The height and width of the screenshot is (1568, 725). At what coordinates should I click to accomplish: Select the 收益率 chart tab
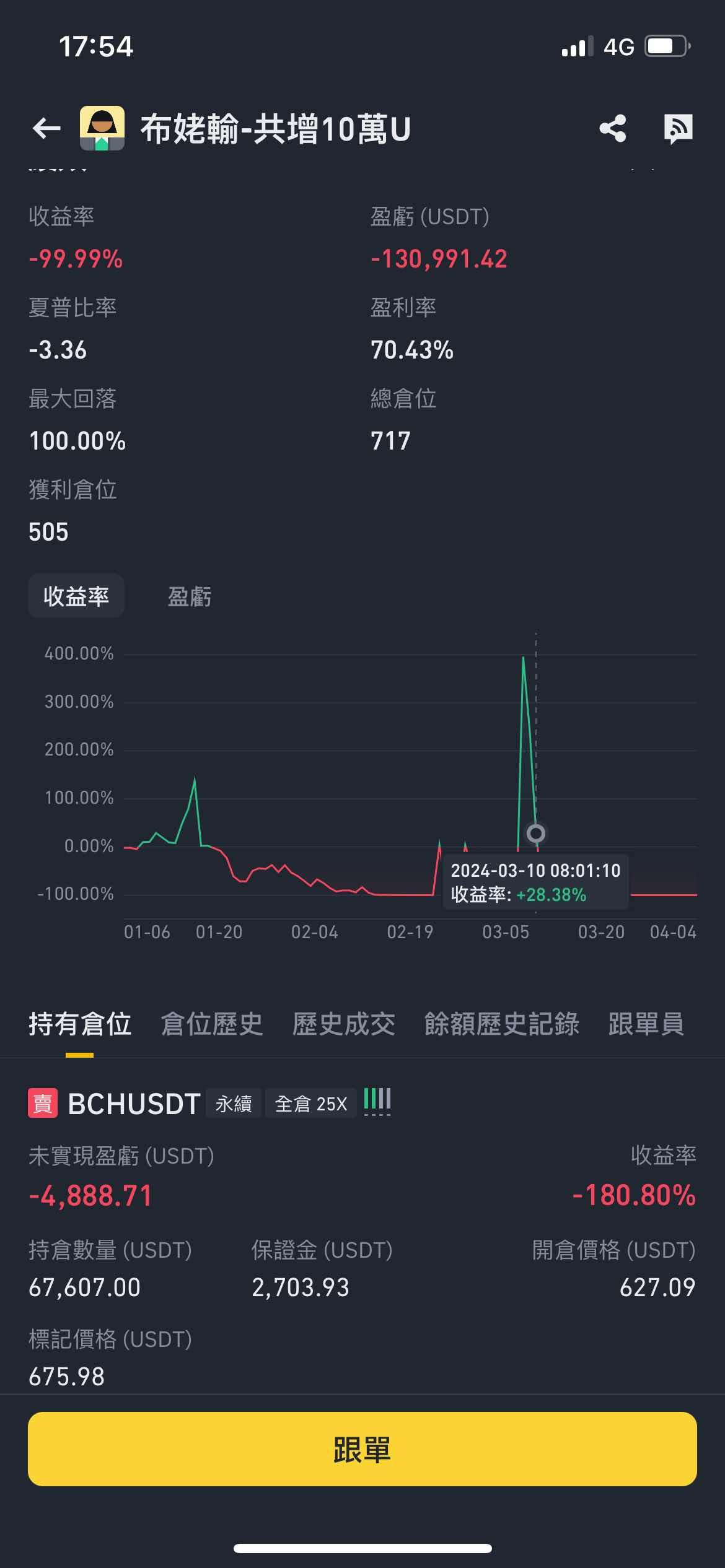76,596
